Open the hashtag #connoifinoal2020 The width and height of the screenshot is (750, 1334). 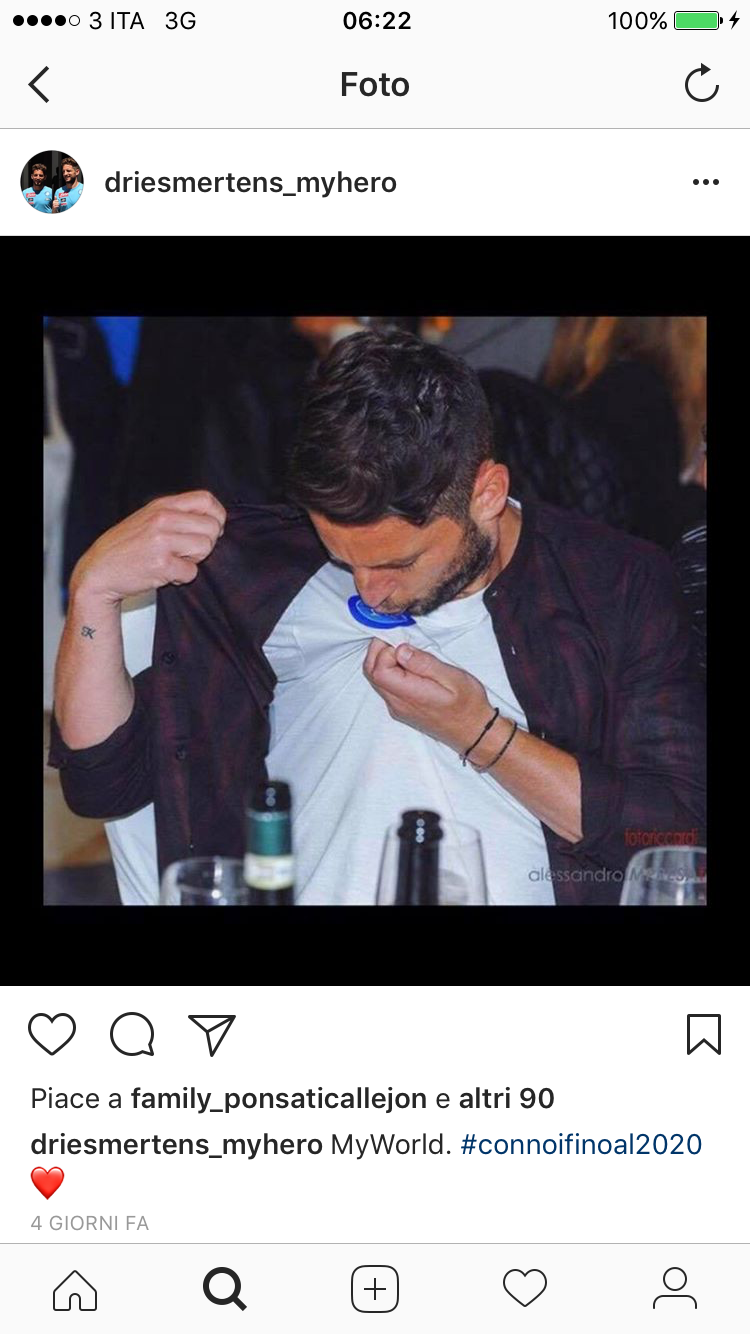tap(581, 1145)
